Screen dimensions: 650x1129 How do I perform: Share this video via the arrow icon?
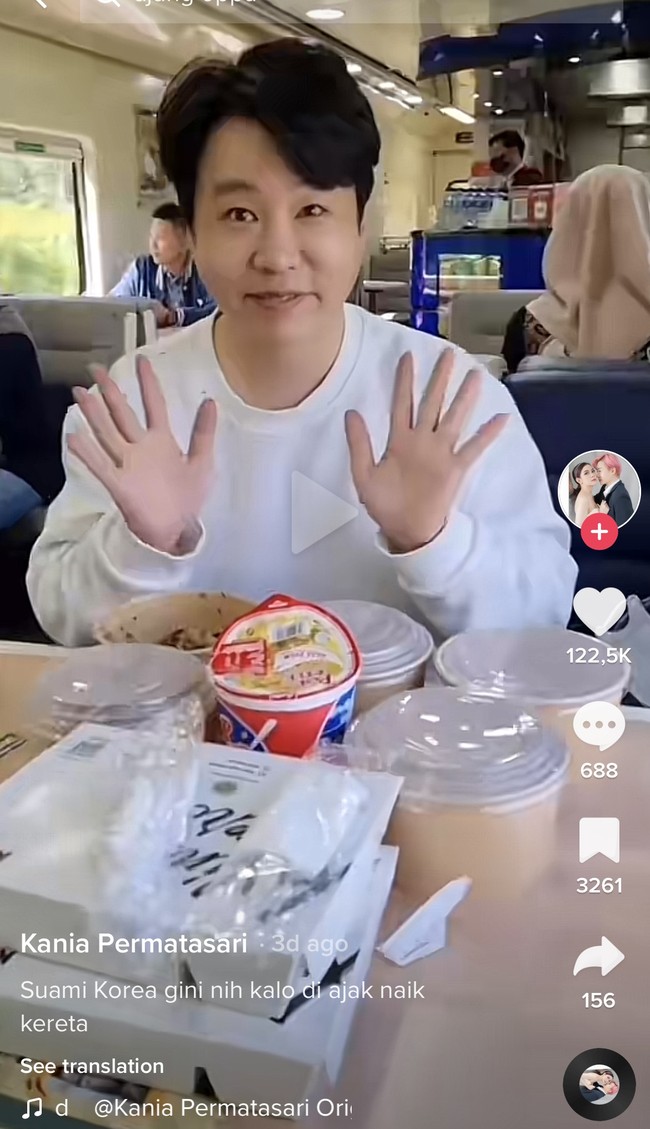598,957
